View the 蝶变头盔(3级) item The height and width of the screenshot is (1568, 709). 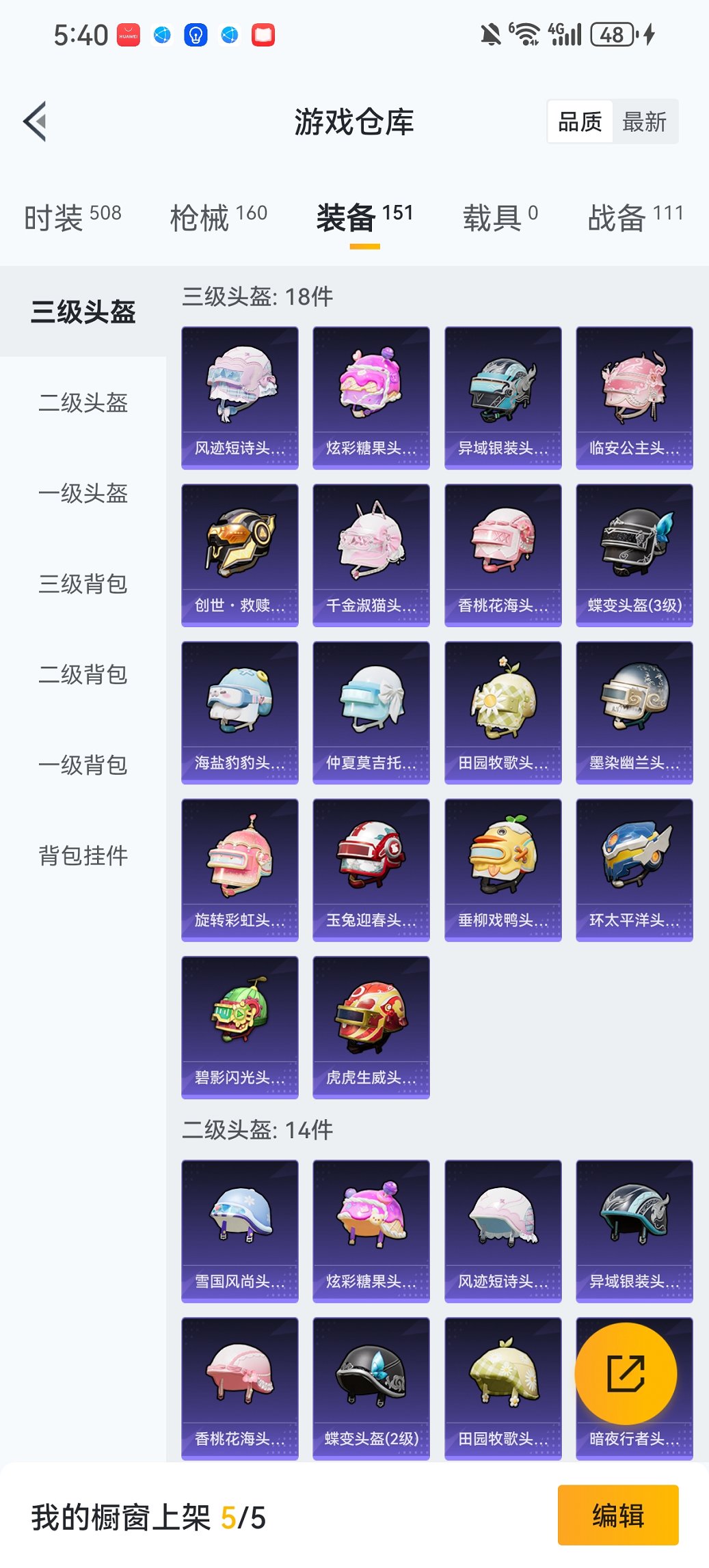tap(634, 555)
